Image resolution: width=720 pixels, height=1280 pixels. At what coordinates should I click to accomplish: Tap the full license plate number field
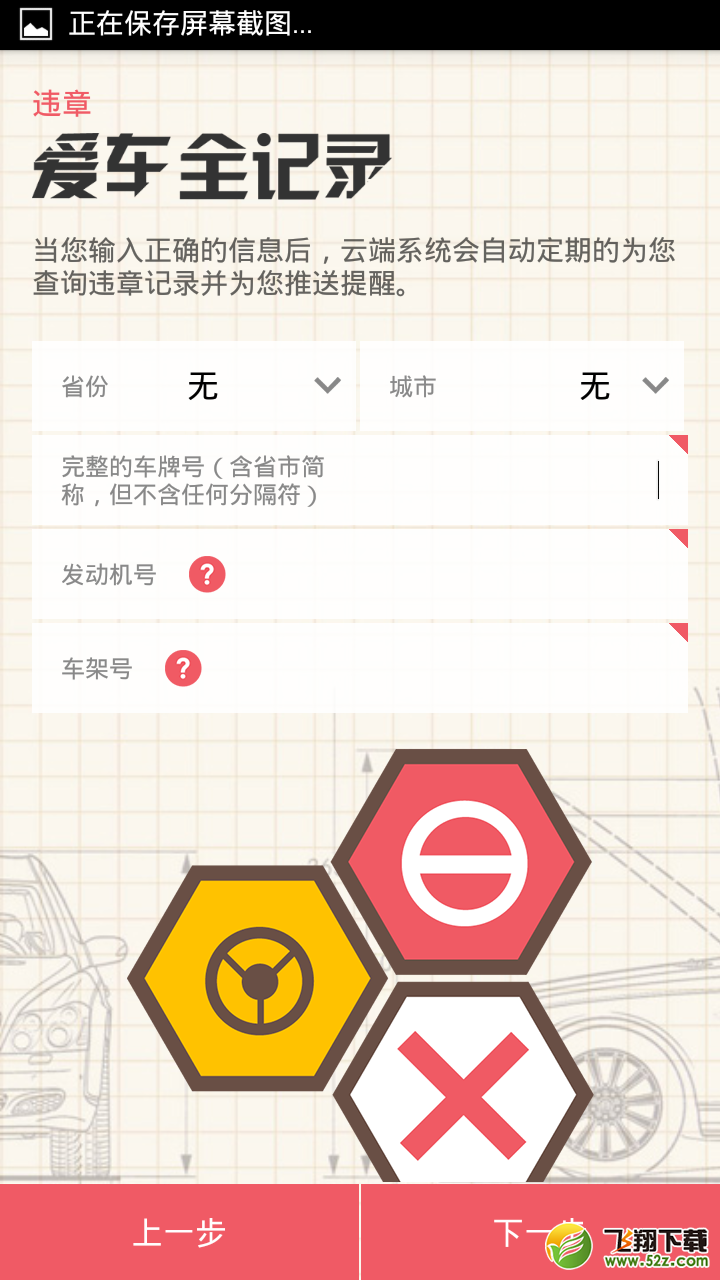360,480
